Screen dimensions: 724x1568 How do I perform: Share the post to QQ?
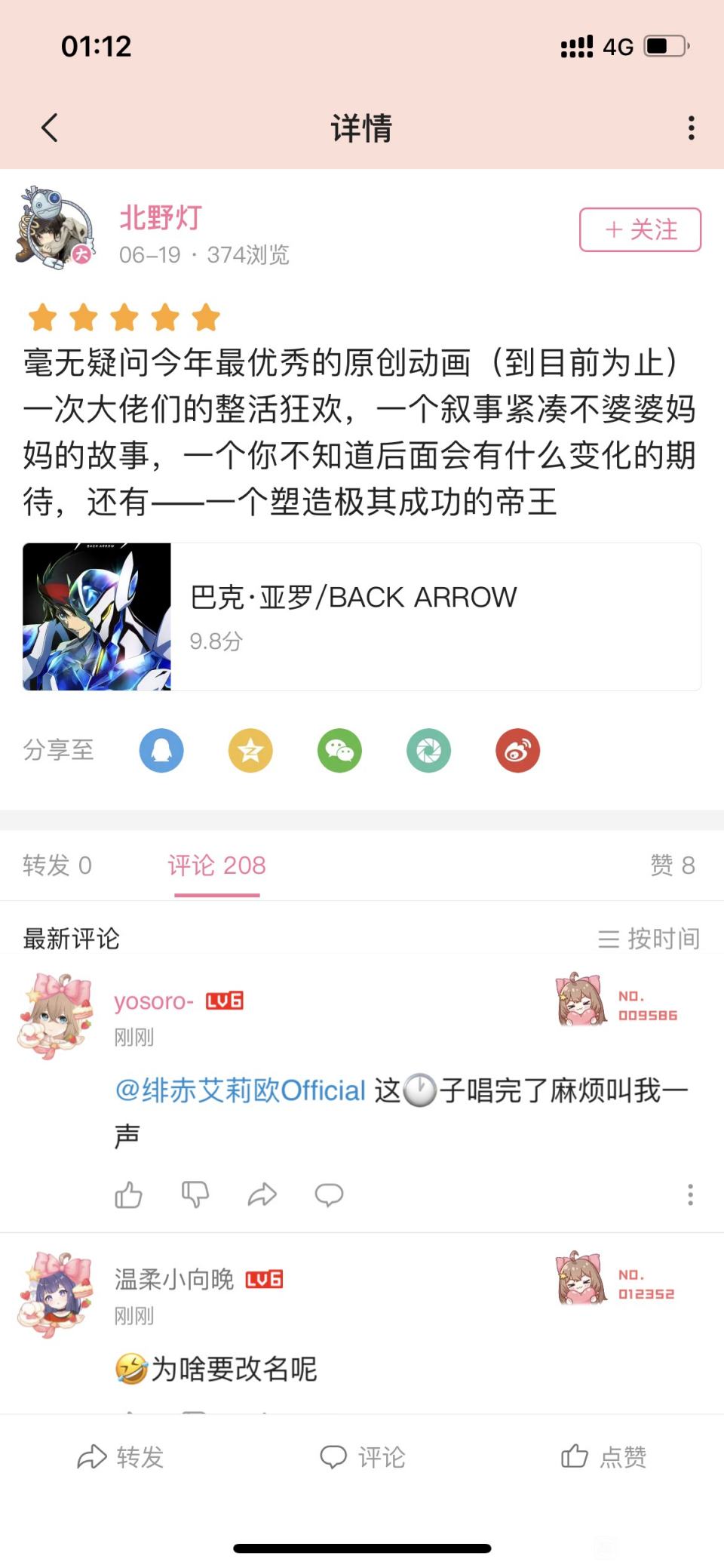coord(161,750)
